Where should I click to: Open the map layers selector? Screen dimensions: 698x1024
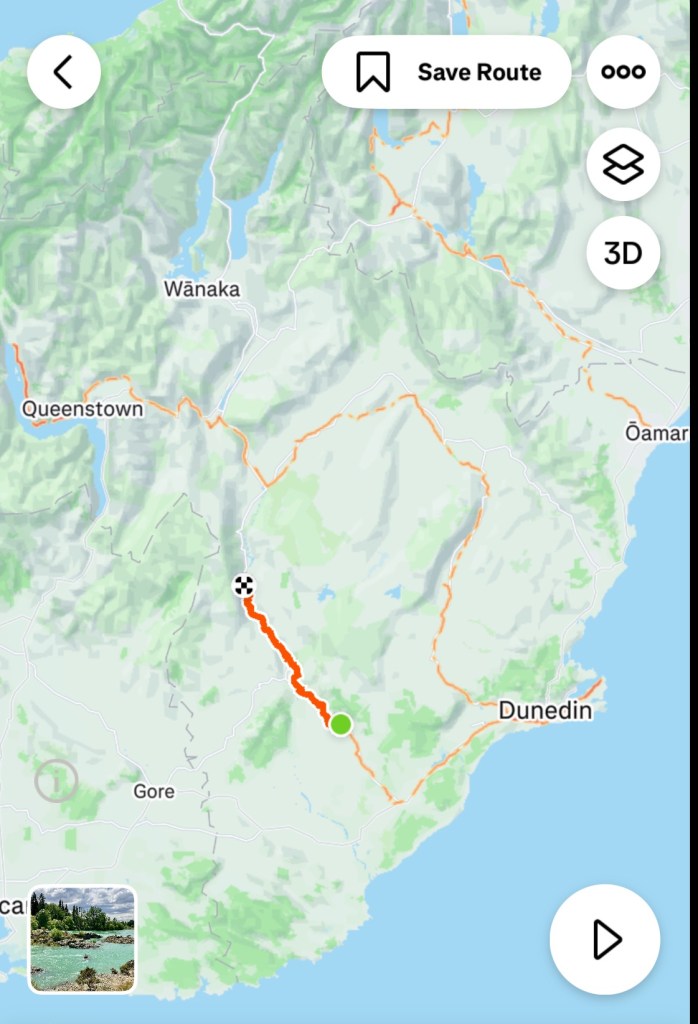tap(623, 164)
